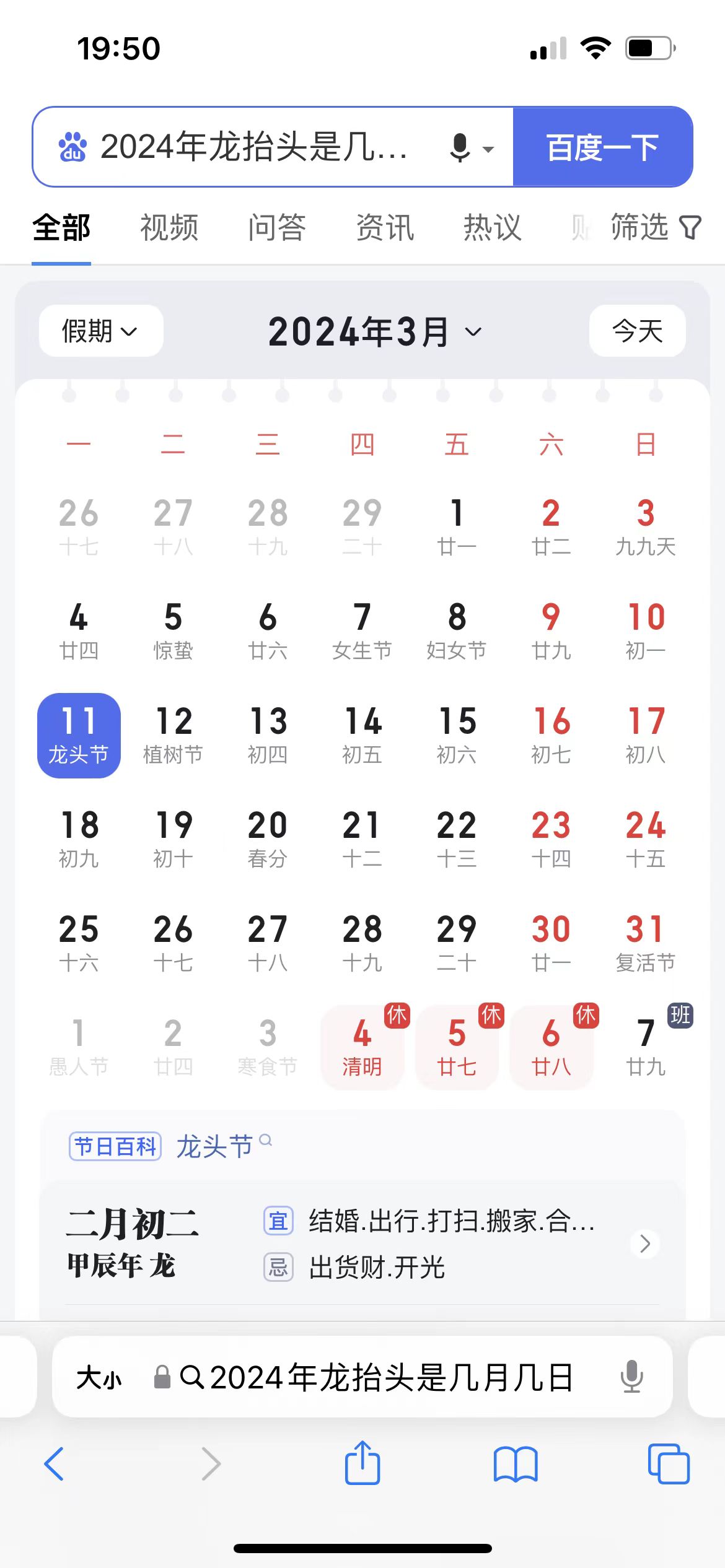Open the 资讯 tab
Viewport: 725px width, 1568px height.
coord(385,227)
